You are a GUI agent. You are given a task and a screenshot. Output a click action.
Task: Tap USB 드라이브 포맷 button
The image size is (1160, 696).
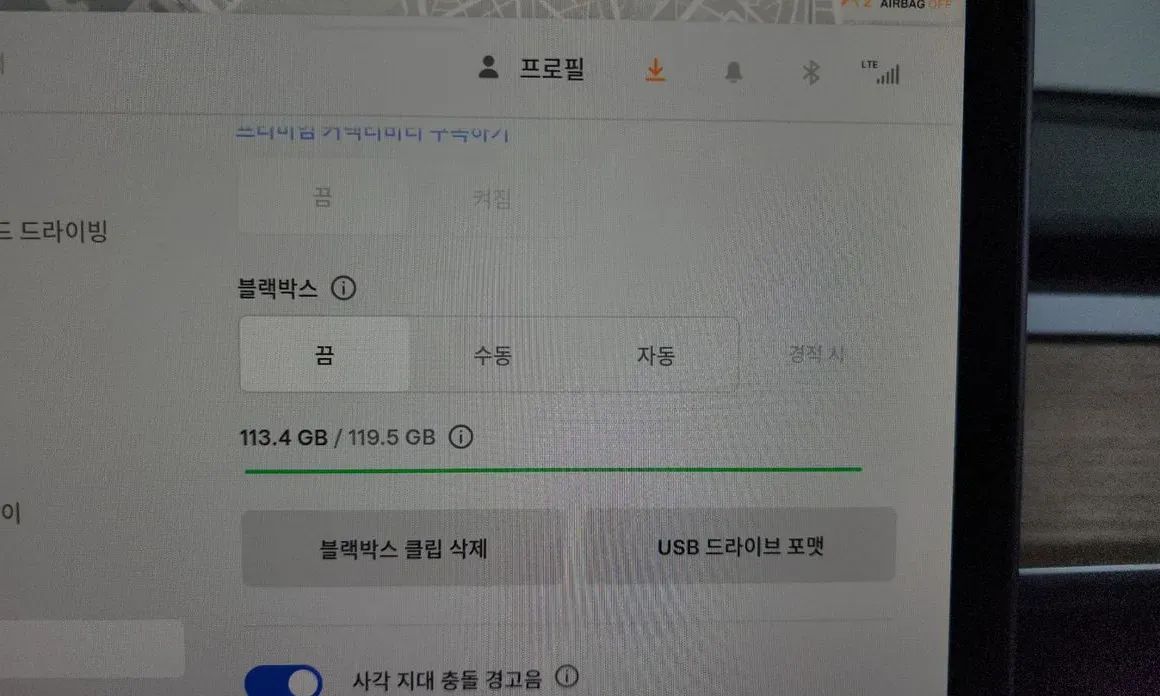coord(741,547)
